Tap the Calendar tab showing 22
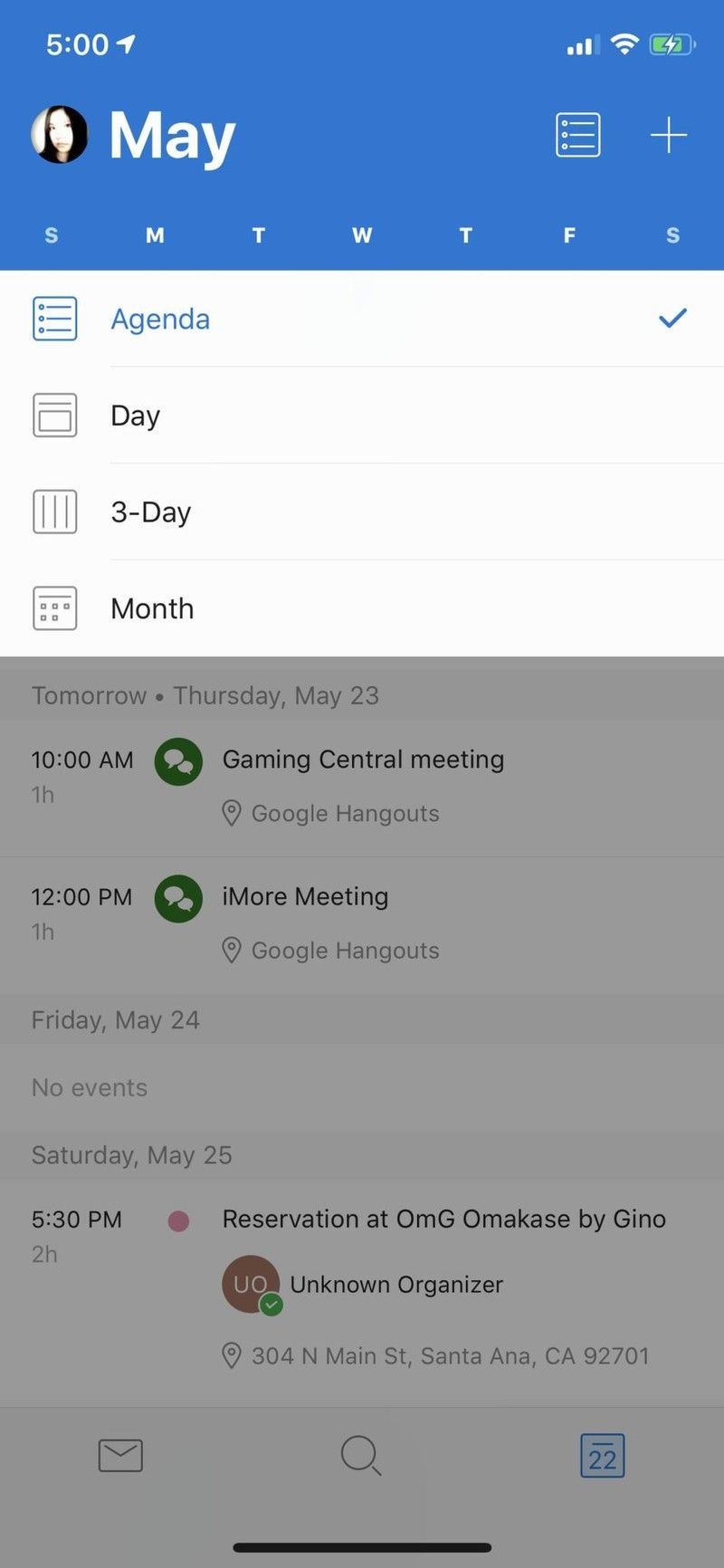 click(602, 1455)
